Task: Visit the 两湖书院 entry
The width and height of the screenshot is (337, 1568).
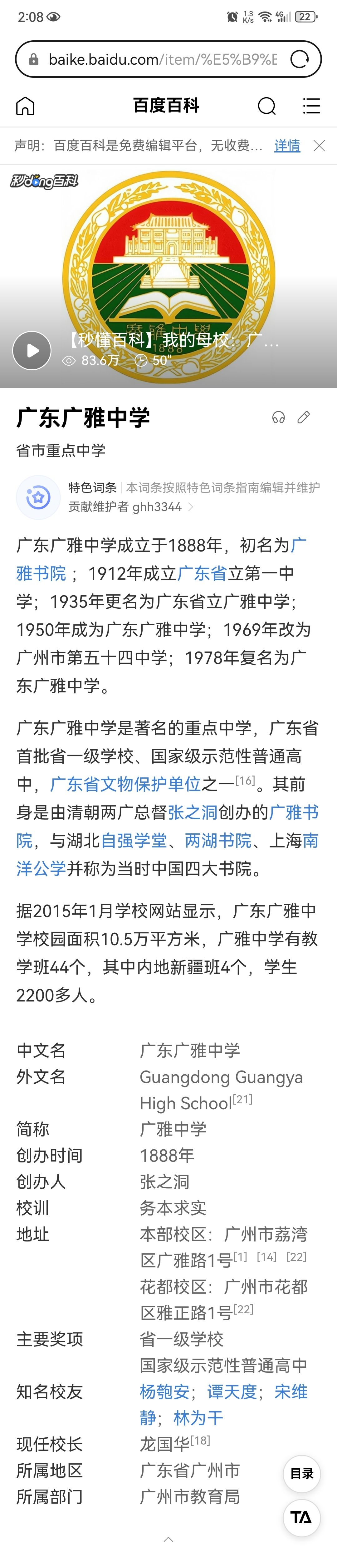Action: click(x=218, y=840)
